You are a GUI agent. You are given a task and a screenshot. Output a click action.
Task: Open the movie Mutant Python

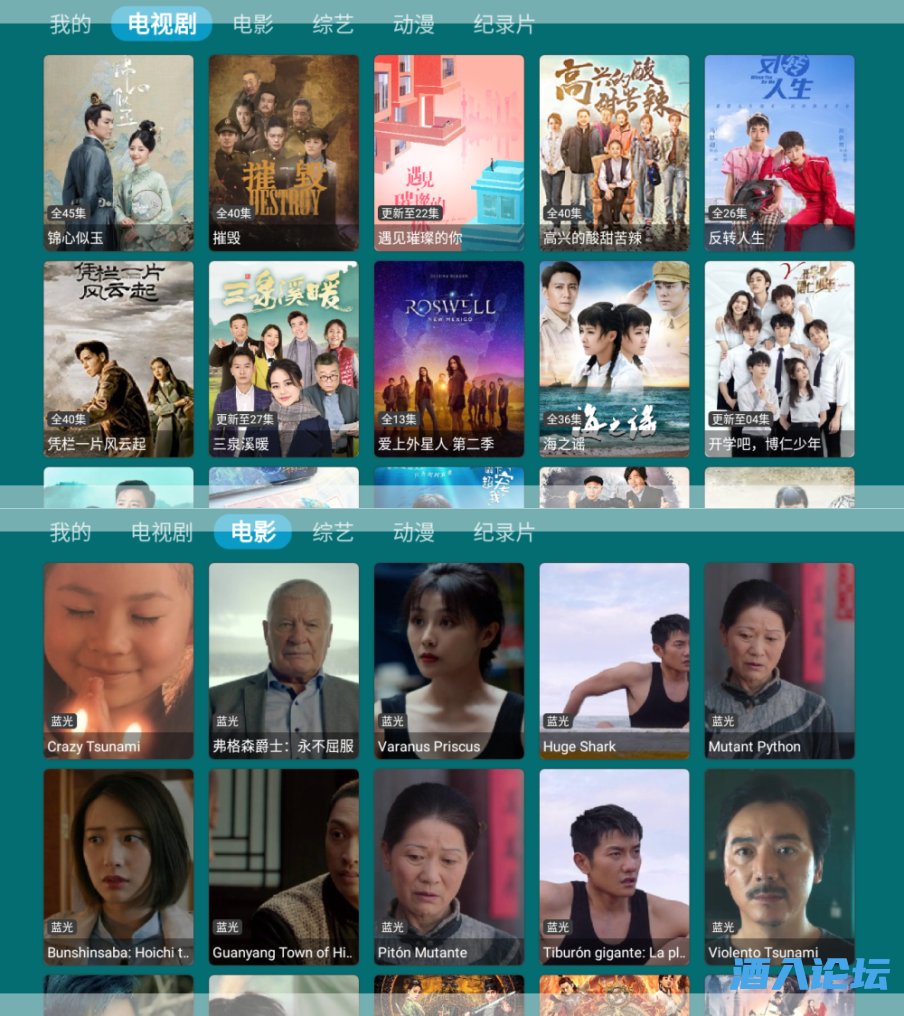tap(779, 660)
